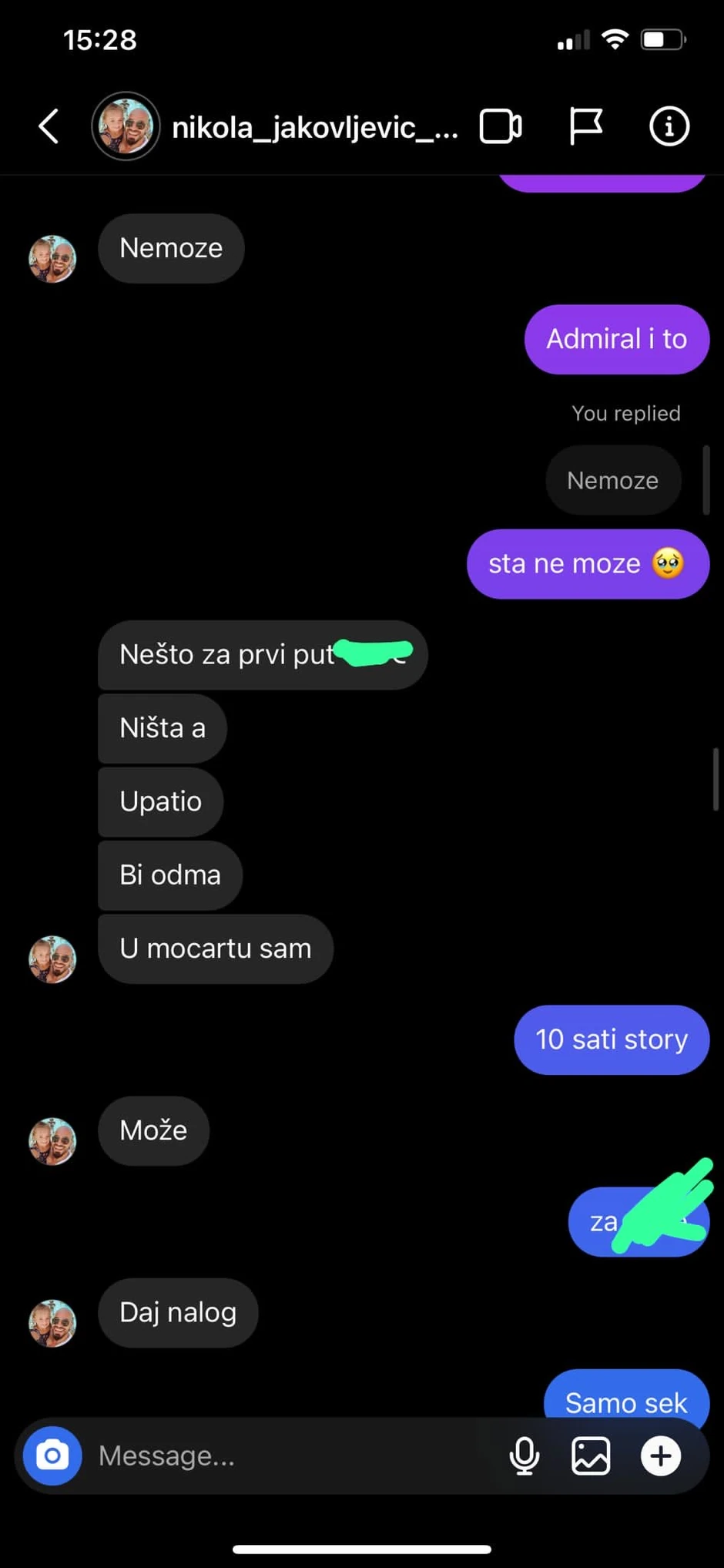Image resolution: width=724 pixels, height=1568 pixels.
Task: Tap the avatar next to 'Može'
Action: click(52, 1140)
